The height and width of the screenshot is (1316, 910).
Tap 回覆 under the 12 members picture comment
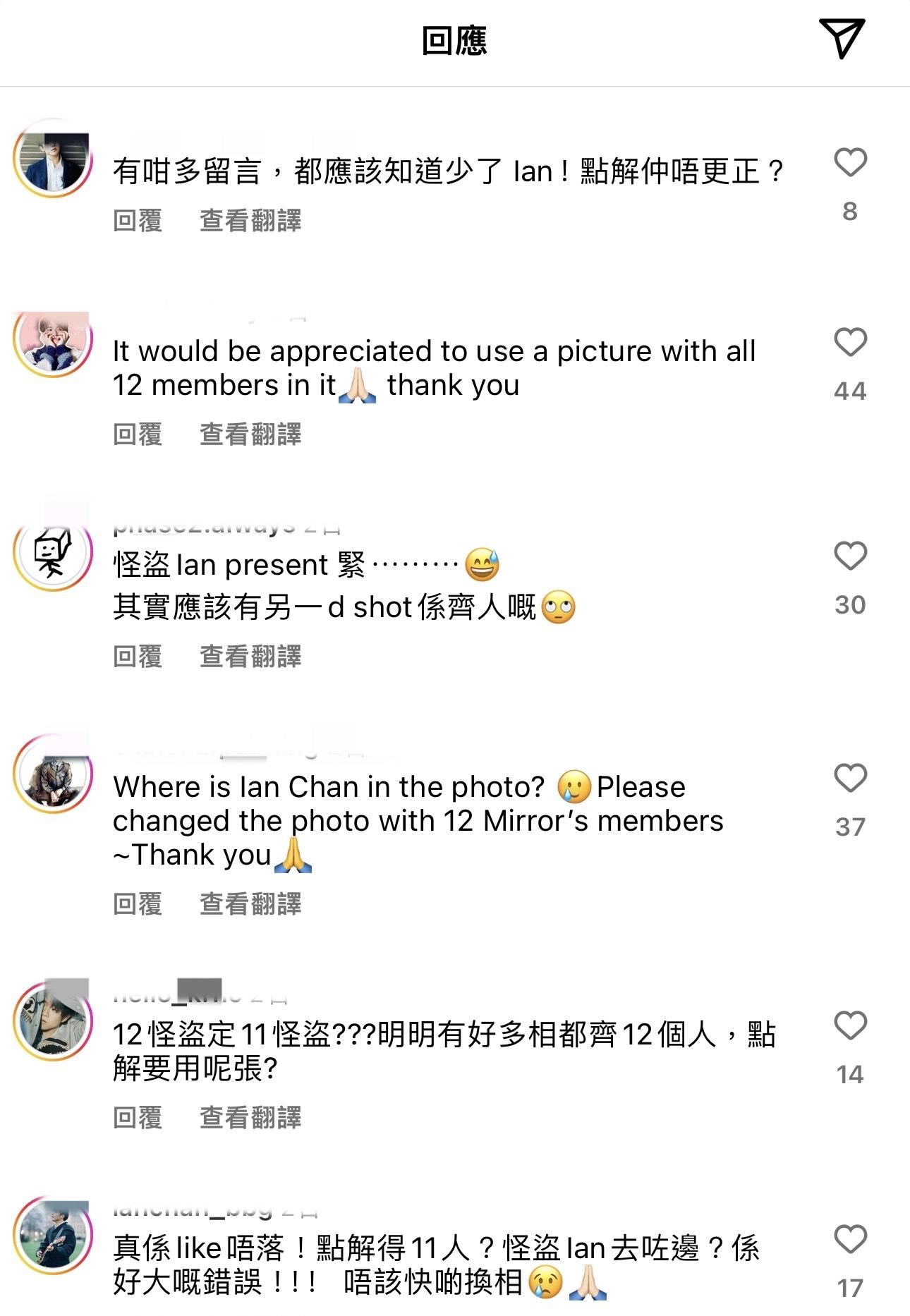coord(138,434)
